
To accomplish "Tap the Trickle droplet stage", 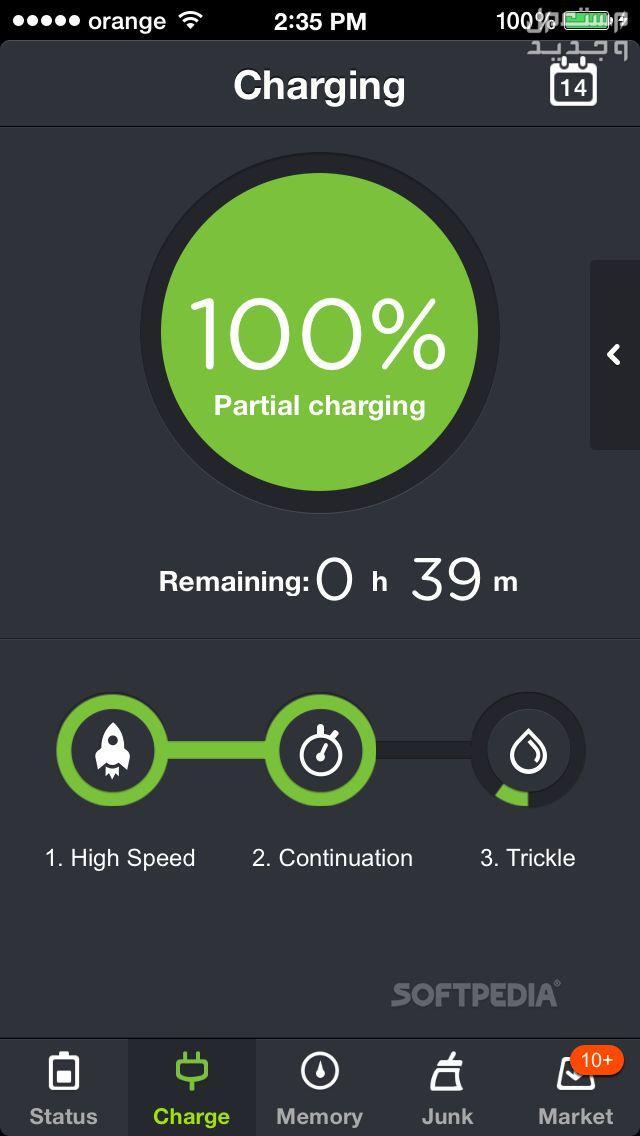I will tap(527, 750).
